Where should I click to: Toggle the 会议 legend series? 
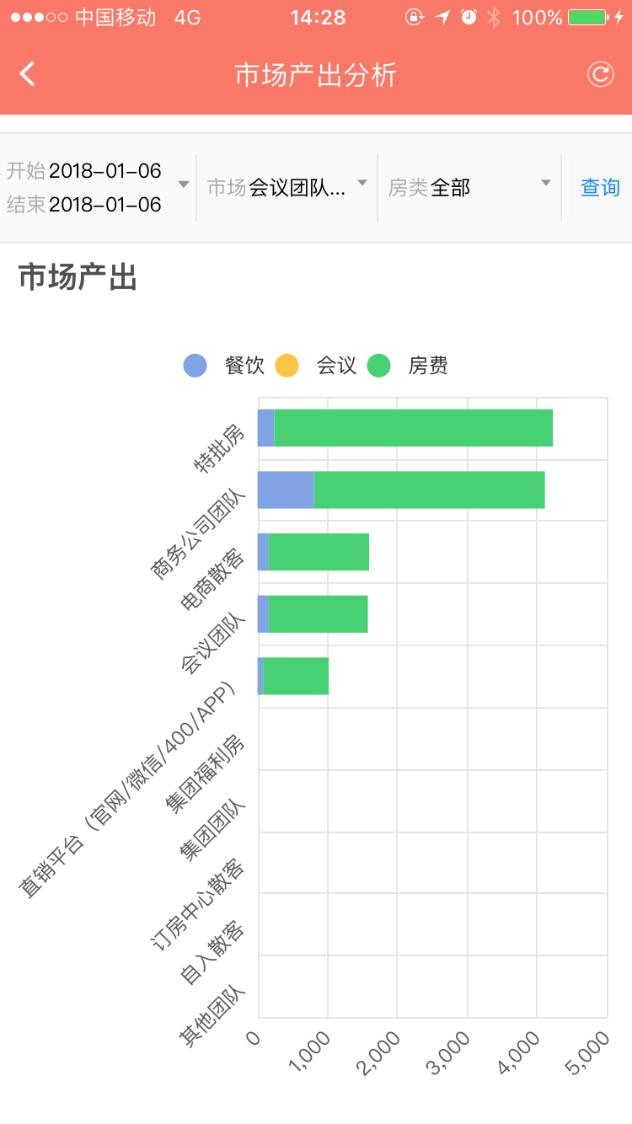point(315,366)
